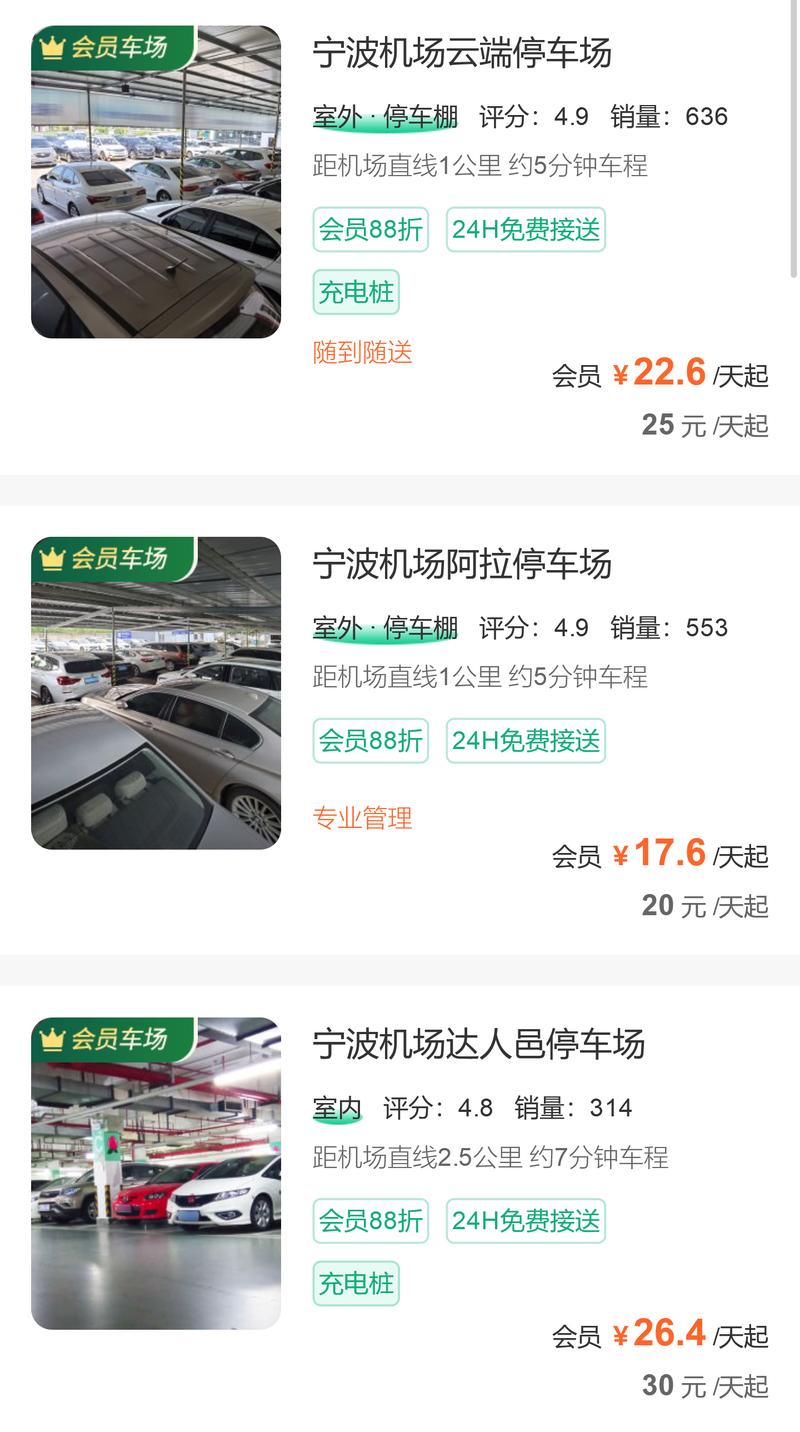Click the 24H免费接送 shuttle tag on 云端停车场
The image size is (800, 1432).
[x=526, y=229]
